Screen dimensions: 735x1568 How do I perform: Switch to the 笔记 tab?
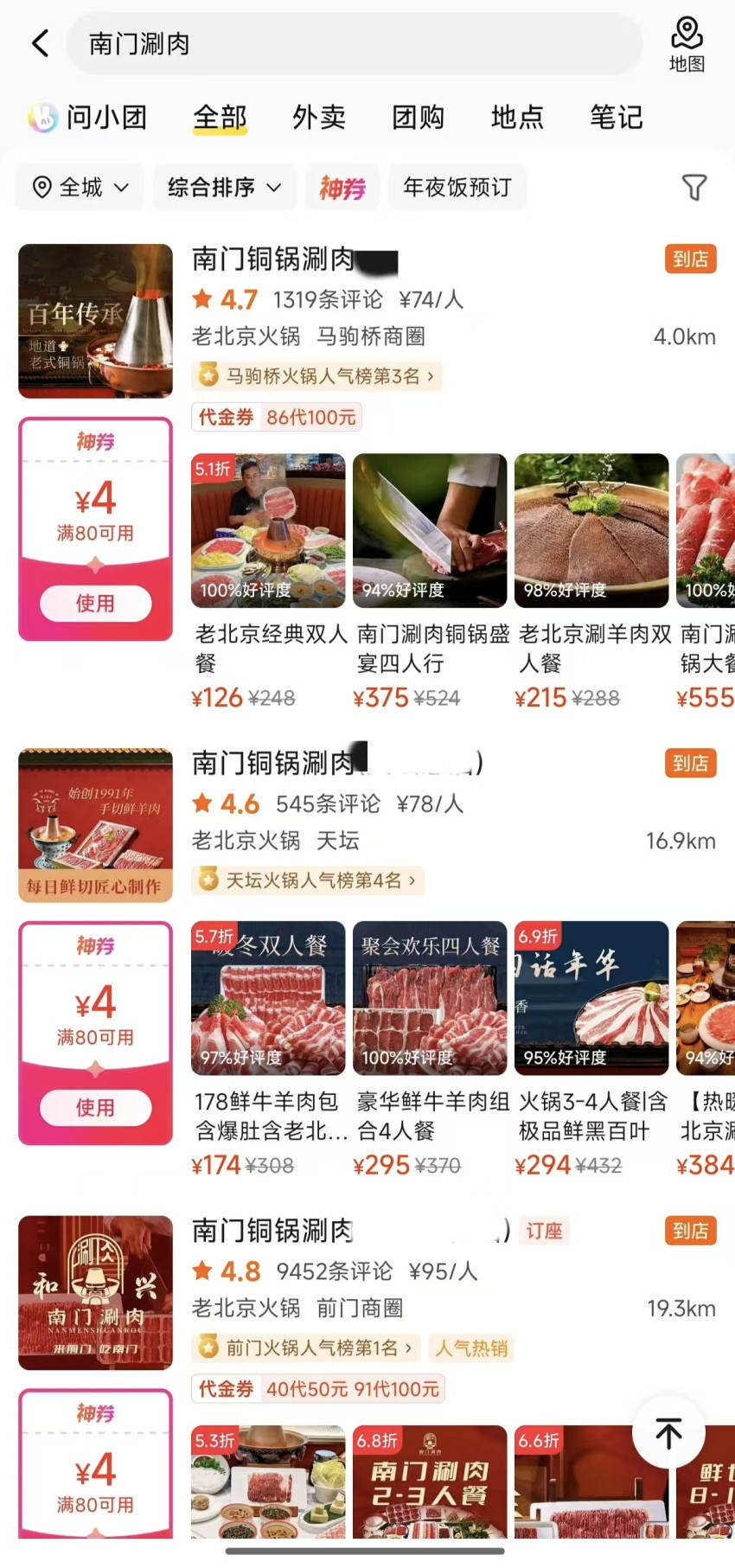tap(616, 117)
